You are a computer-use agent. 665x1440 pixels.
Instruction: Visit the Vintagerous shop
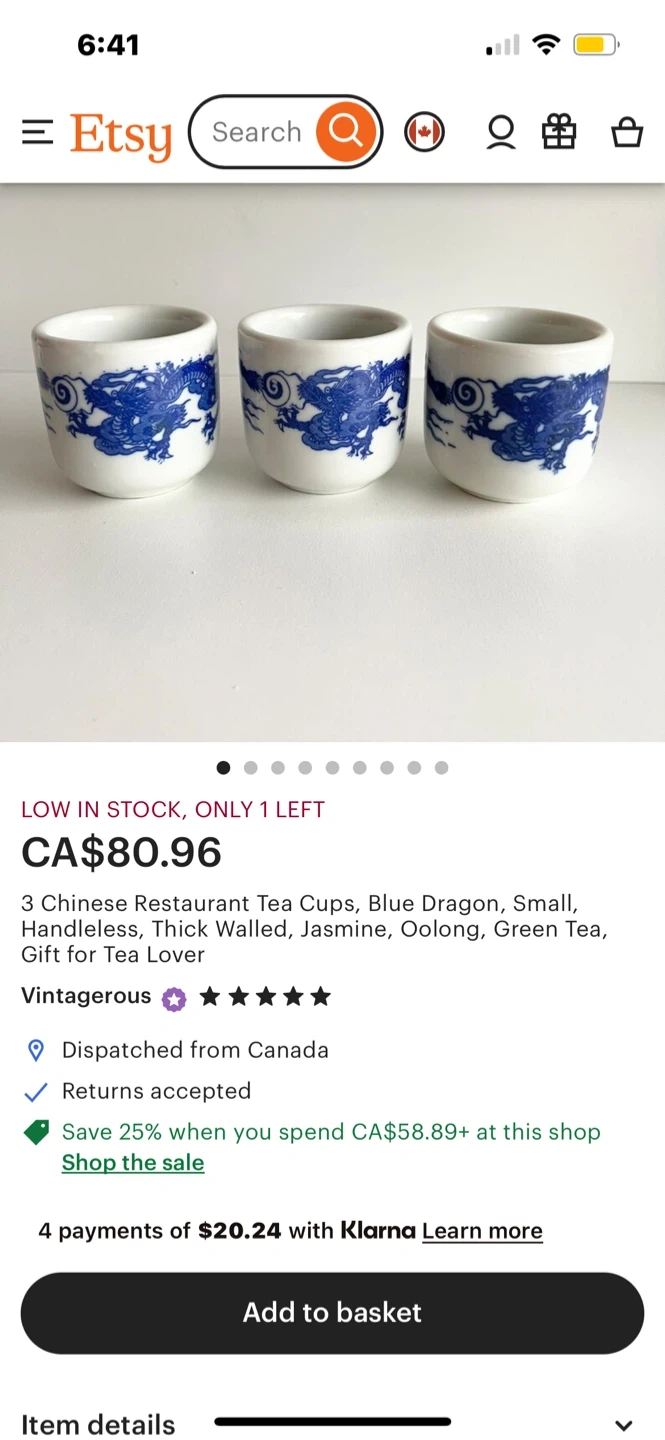[86, 996]
